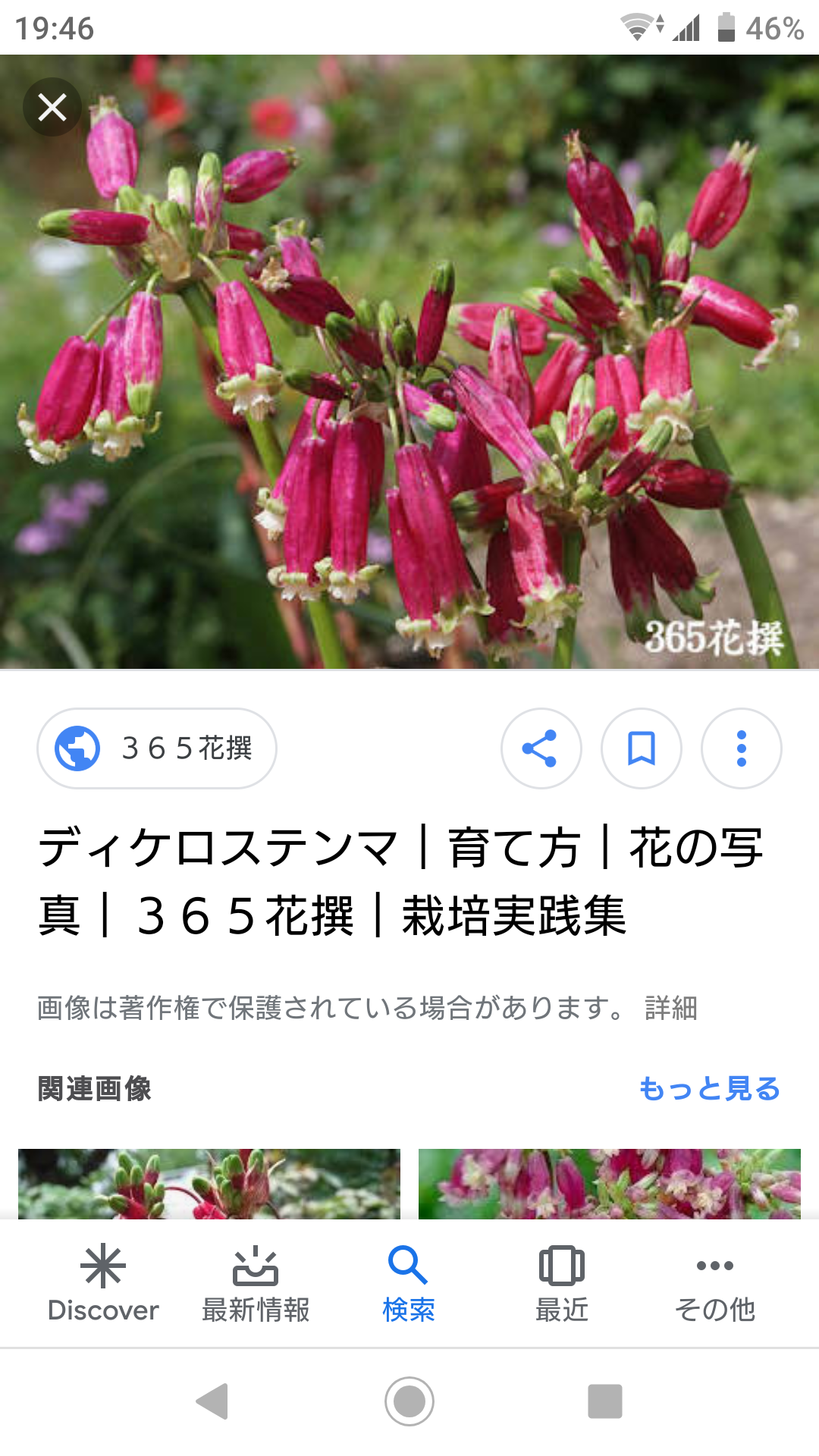Screen dimensions: 819x1456
Task: Select the 検索 tab
Action: [409, 1284]
